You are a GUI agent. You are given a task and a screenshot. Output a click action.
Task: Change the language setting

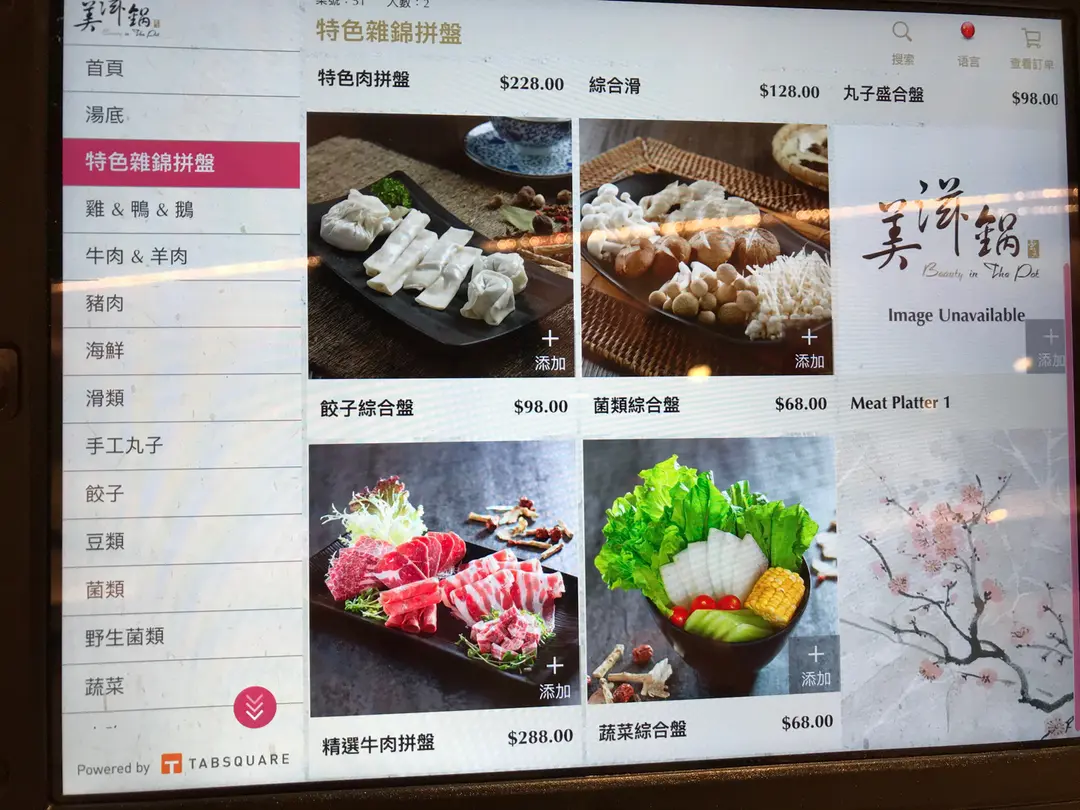pos(968,41)
